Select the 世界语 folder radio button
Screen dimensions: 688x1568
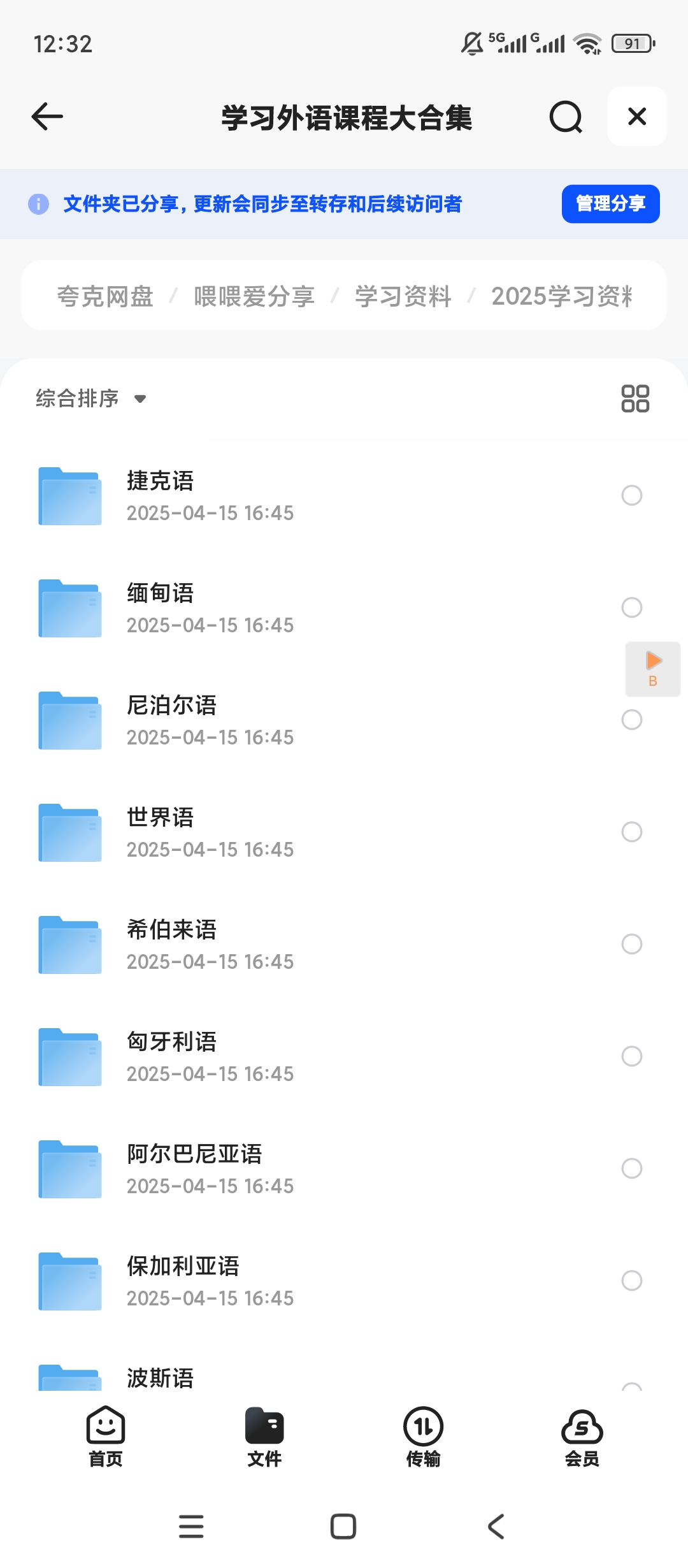(x=631, y=832)
